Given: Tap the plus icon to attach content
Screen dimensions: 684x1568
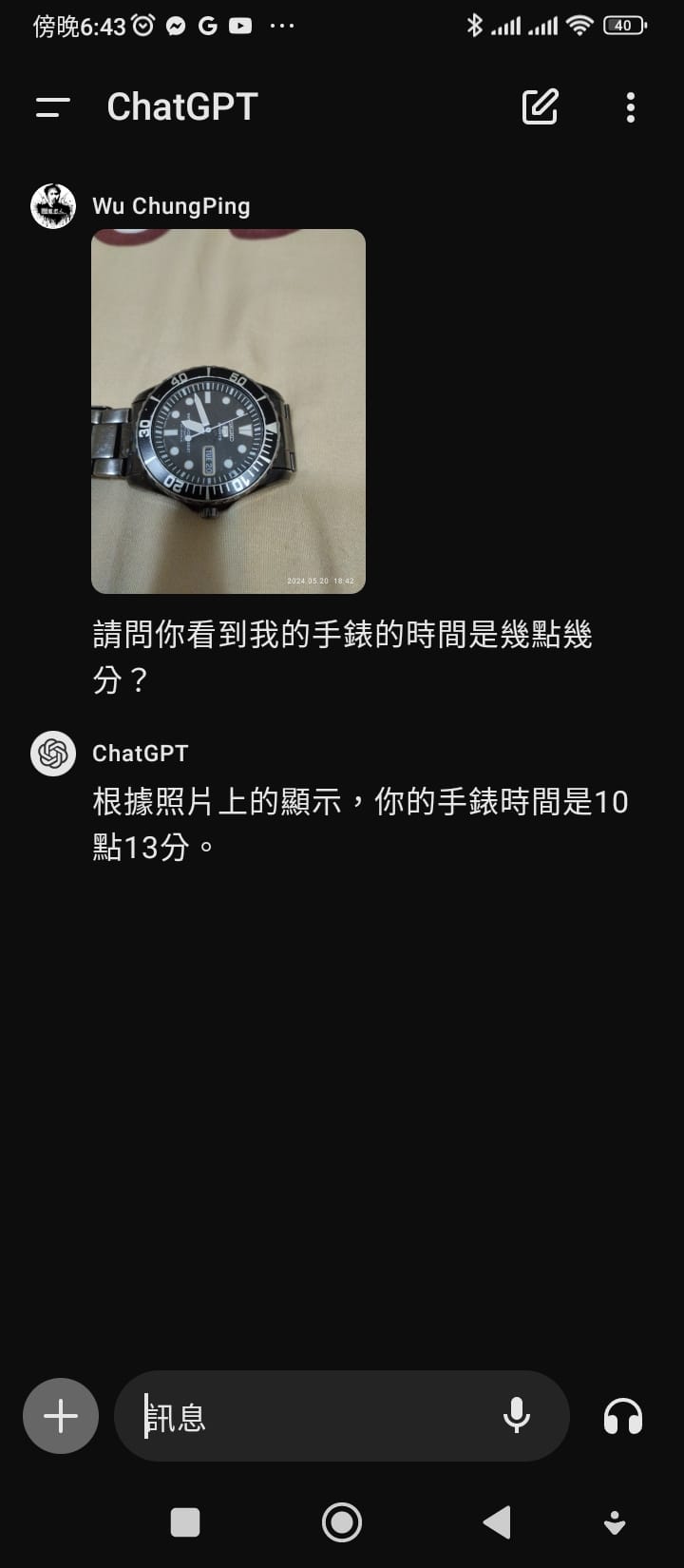Looking at the screenshot, I should [60, 1416].
